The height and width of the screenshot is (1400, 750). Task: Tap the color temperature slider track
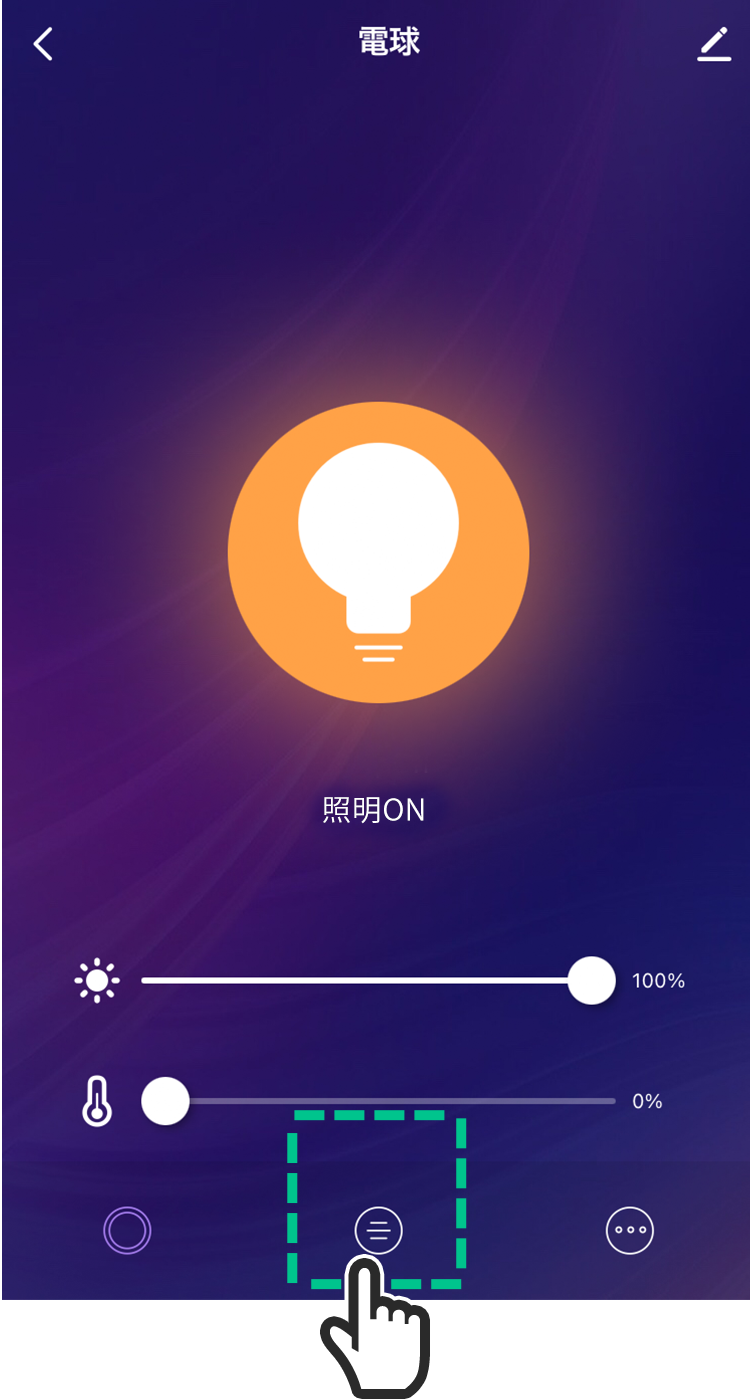(378, 1101)
